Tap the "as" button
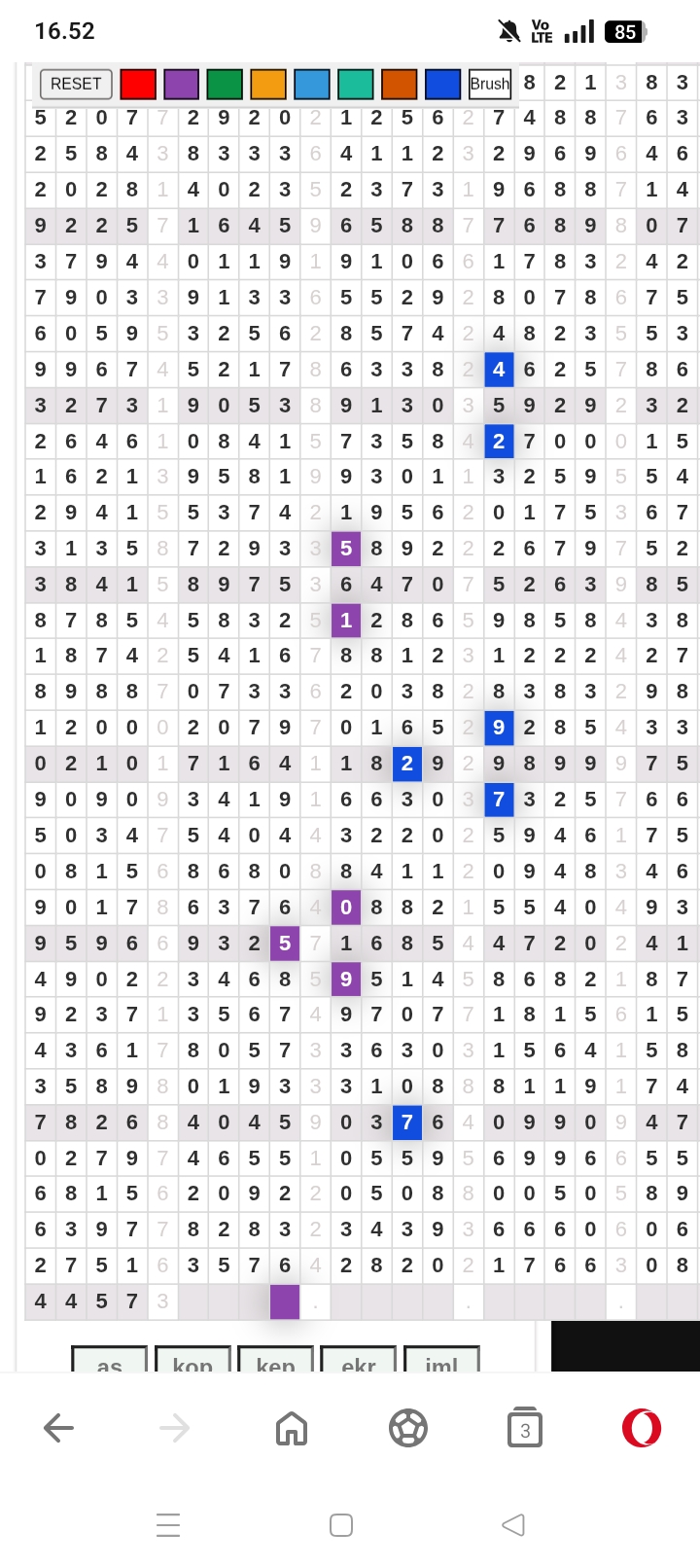700x1568 pixels. [x=110, y=1360]
